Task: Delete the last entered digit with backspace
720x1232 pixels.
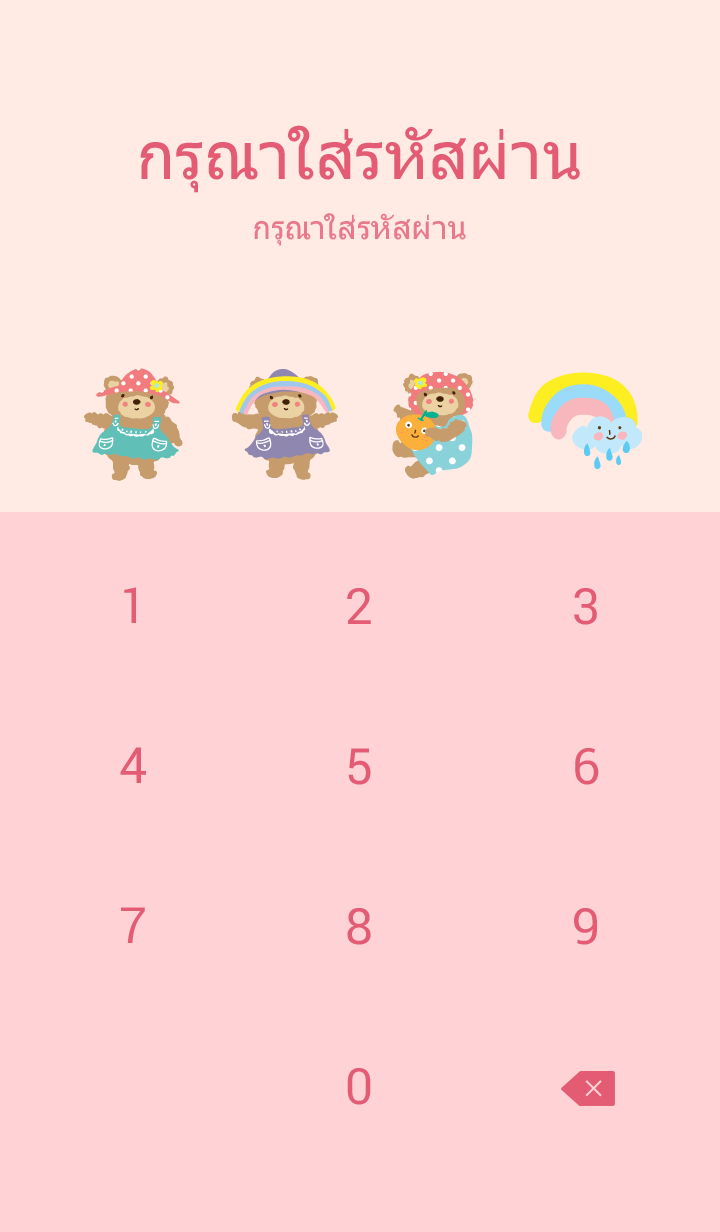Action: tap(588, 1088)
